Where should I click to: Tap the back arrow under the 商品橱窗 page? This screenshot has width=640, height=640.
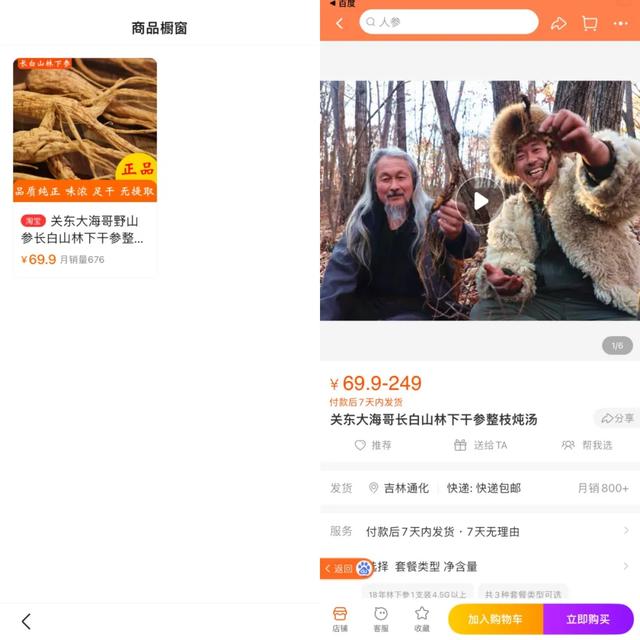pyautogui.click(x=26, y=621)
